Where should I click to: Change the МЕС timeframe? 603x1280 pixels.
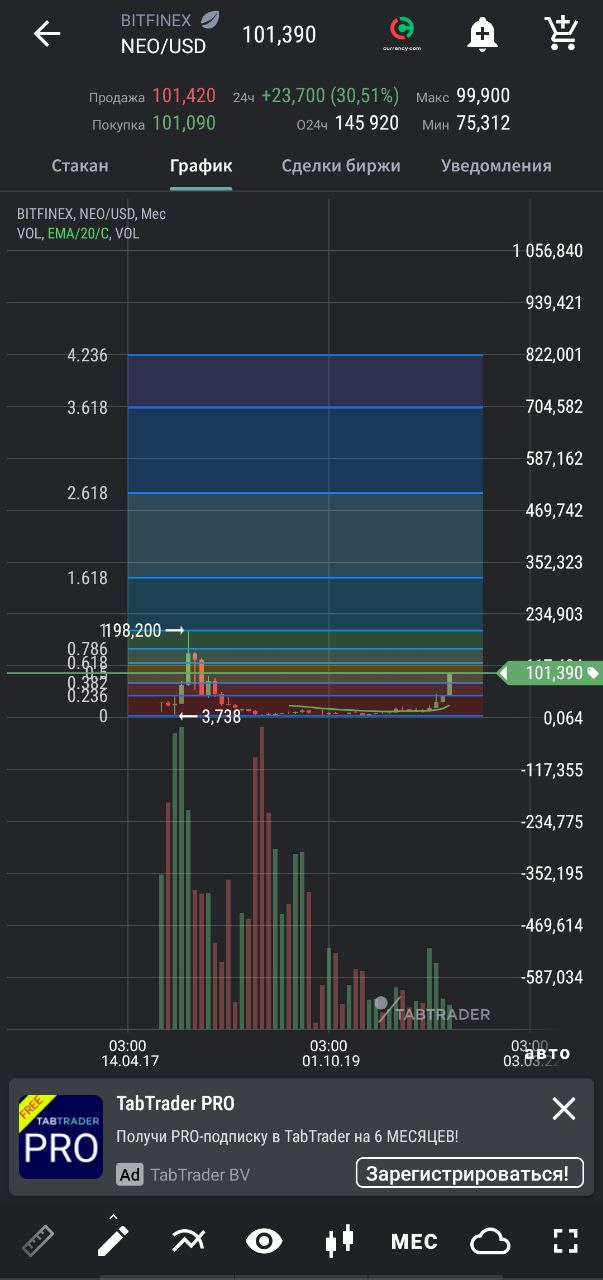(414, 1241)
